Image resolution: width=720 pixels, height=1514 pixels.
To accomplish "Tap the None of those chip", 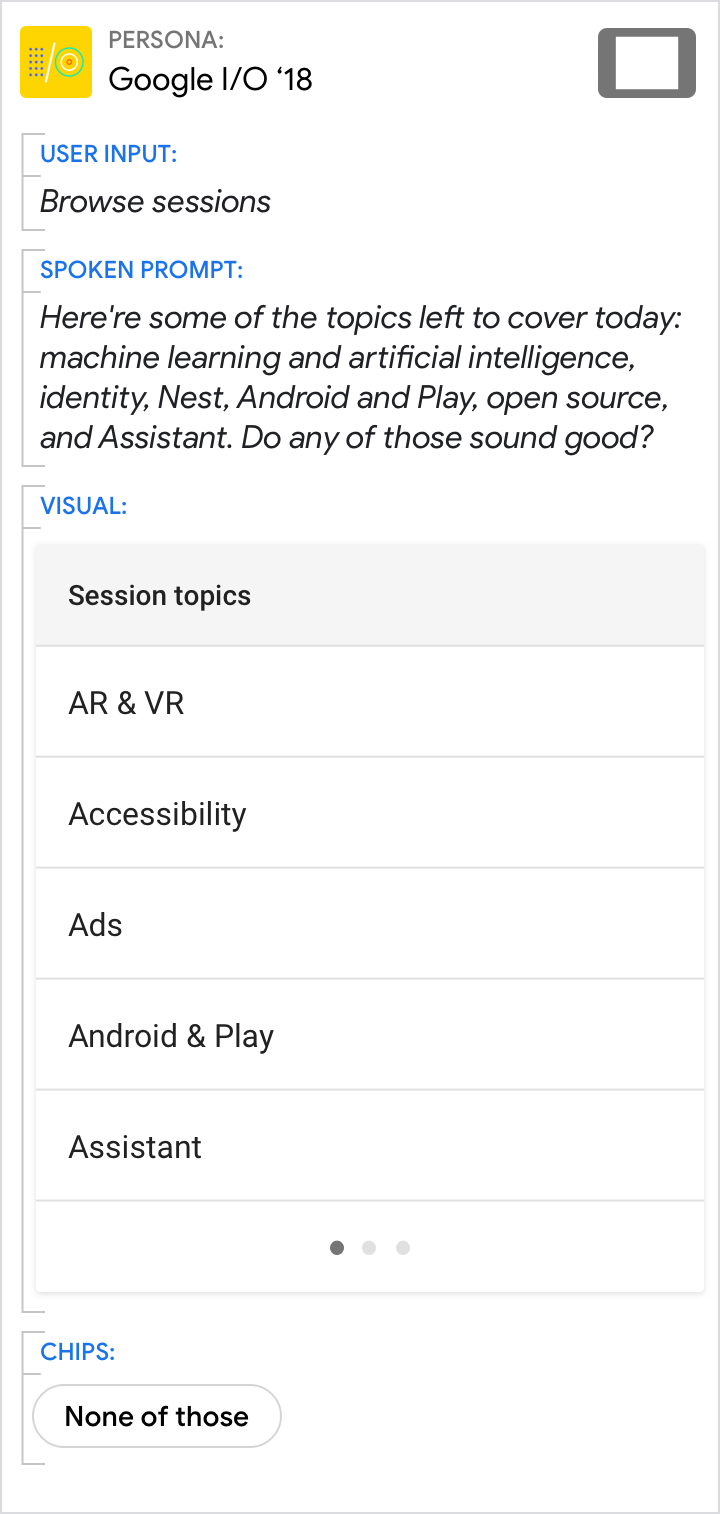I will click(156, 1416).
